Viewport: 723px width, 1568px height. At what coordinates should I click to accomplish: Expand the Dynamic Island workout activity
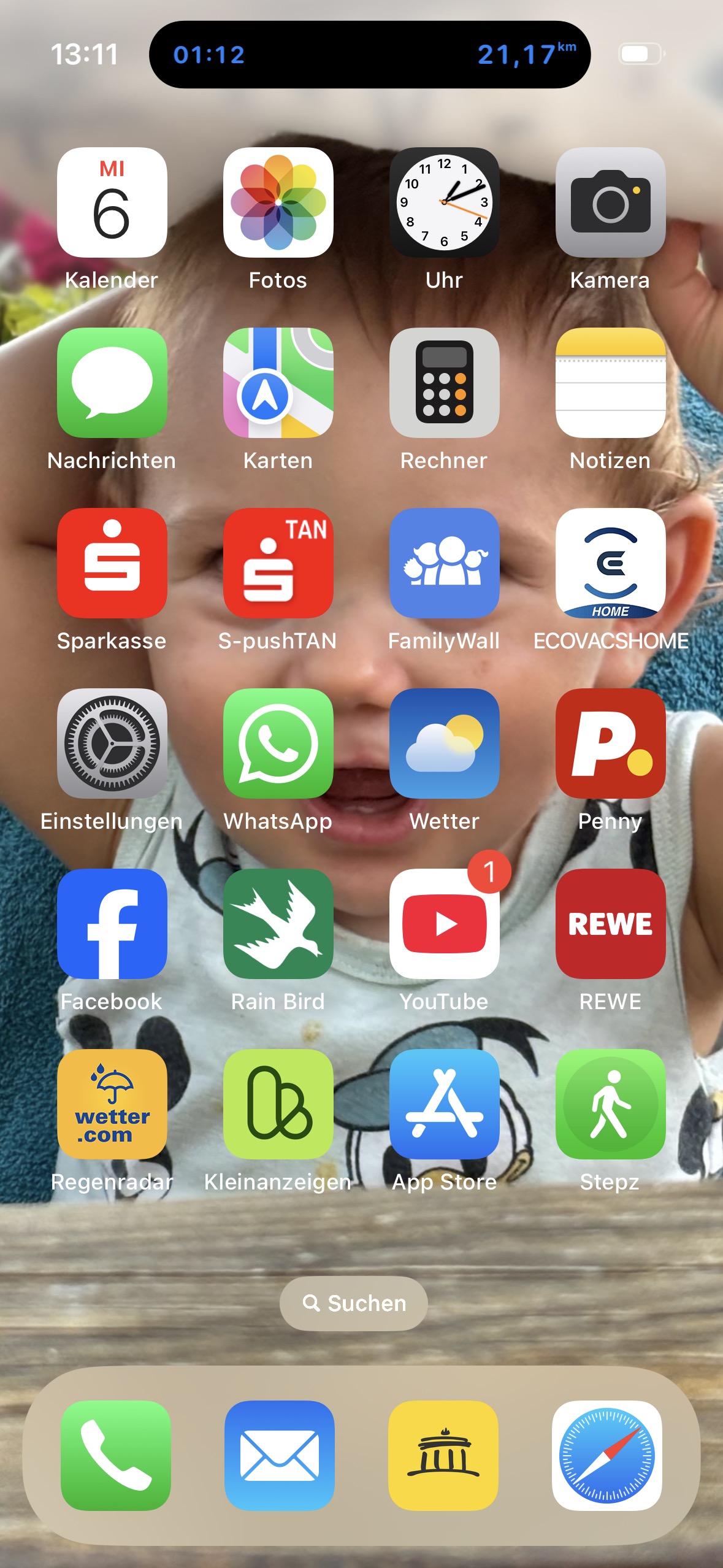[370, 55]
